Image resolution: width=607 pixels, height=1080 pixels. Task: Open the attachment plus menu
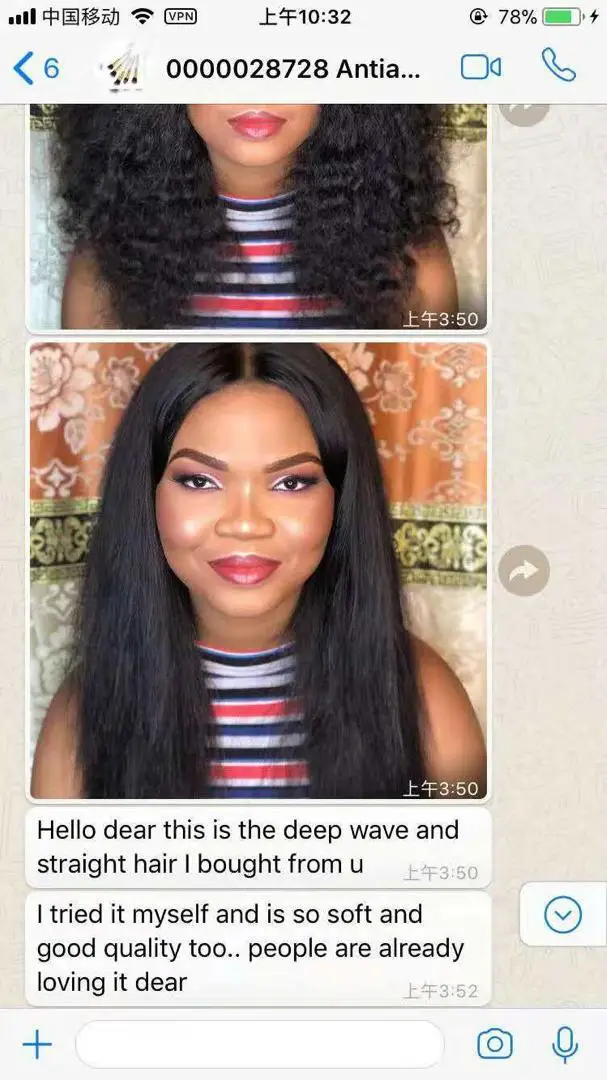tap(37, 1045)
